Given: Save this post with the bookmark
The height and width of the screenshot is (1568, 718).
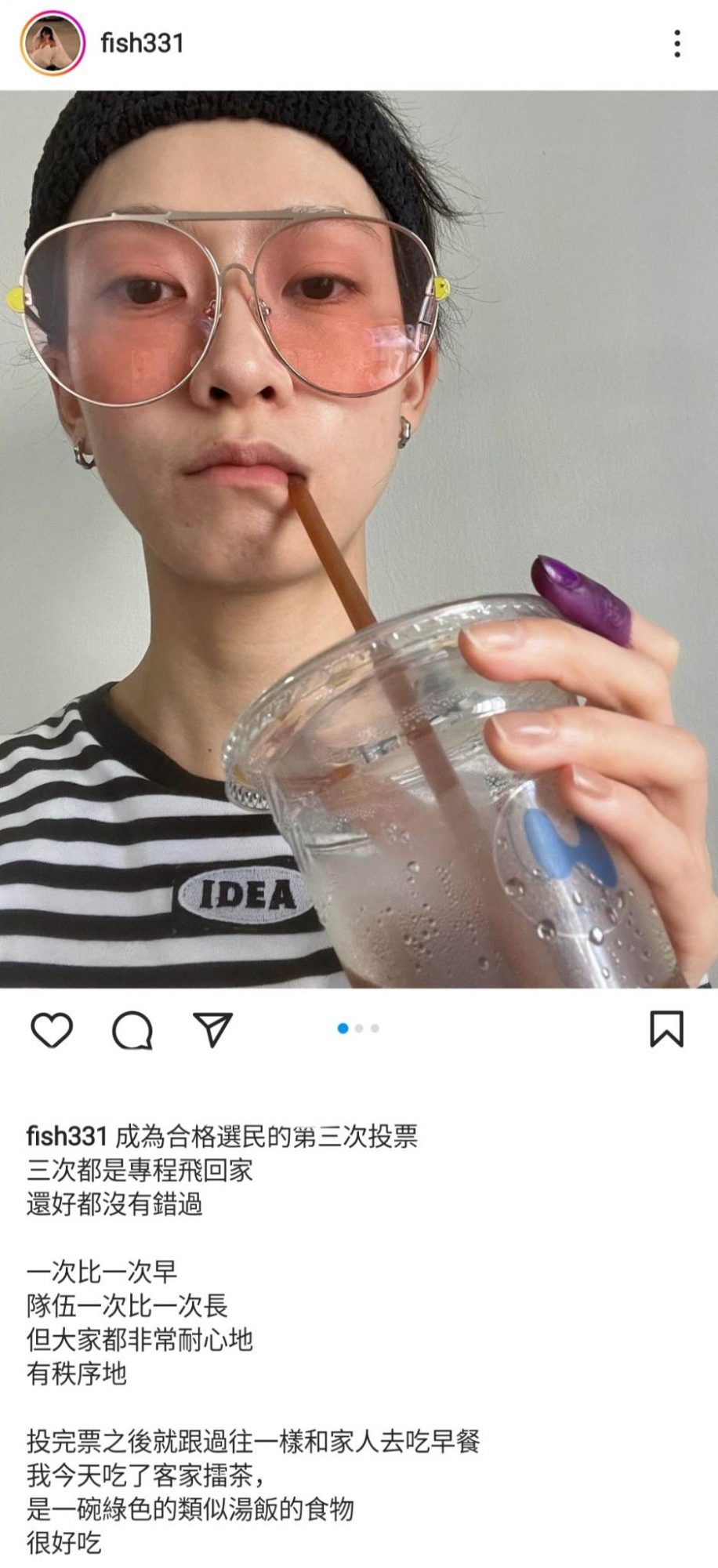Looking at the screenshot, I should (666, 1029).
